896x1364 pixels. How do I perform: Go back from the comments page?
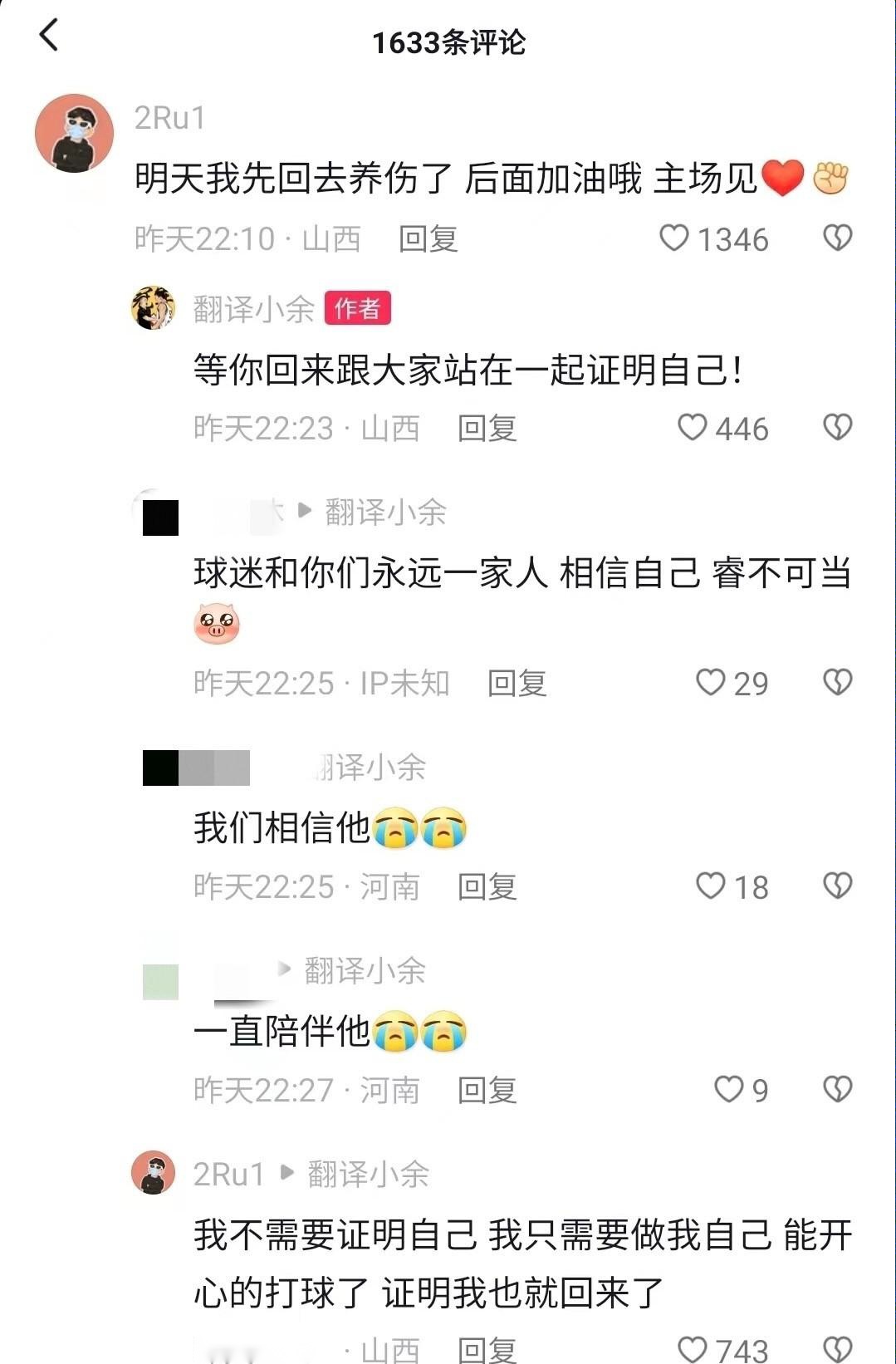(49, 36)
